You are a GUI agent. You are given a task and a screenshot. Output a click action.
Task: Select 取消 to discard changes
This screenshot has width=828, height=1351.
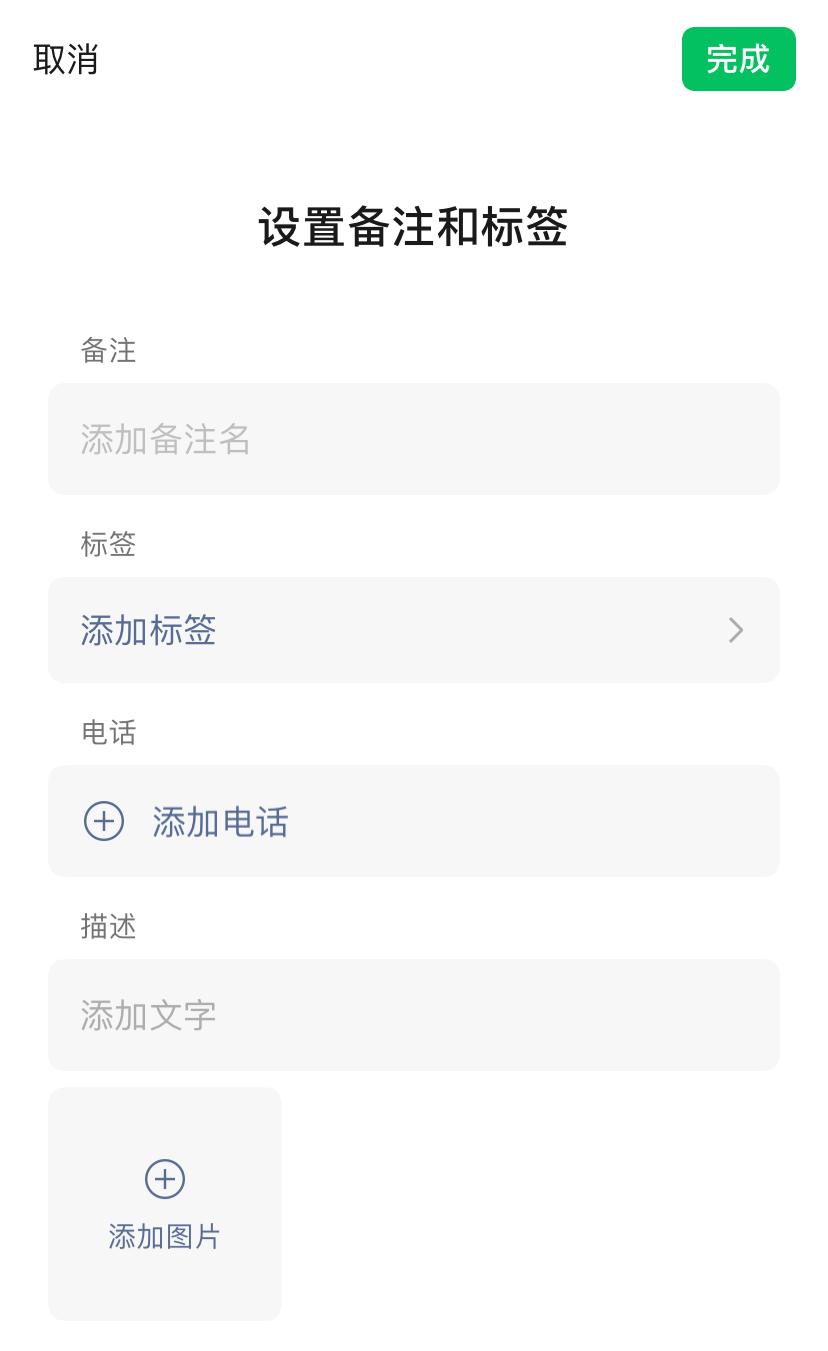pyautogui.click(x=66, y=60)
